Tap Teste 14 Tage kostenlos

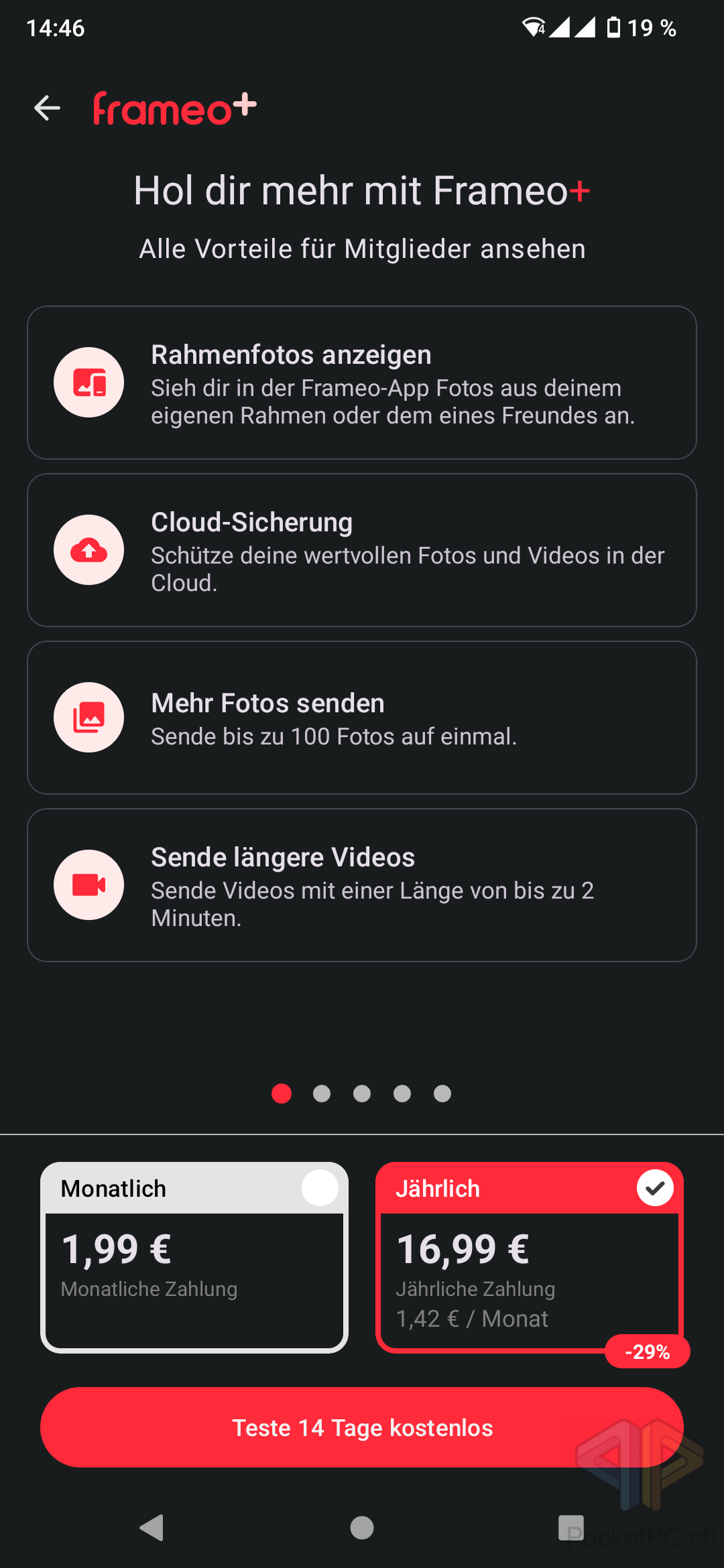(x=362, y=1427)
